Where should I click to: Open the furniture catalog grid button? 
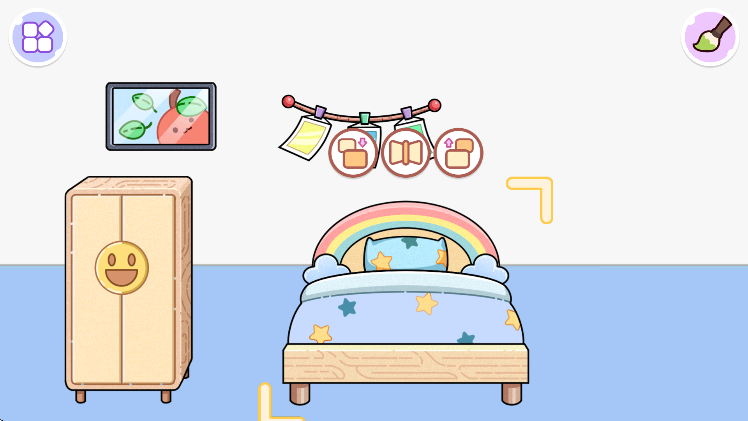coord(38,37)
